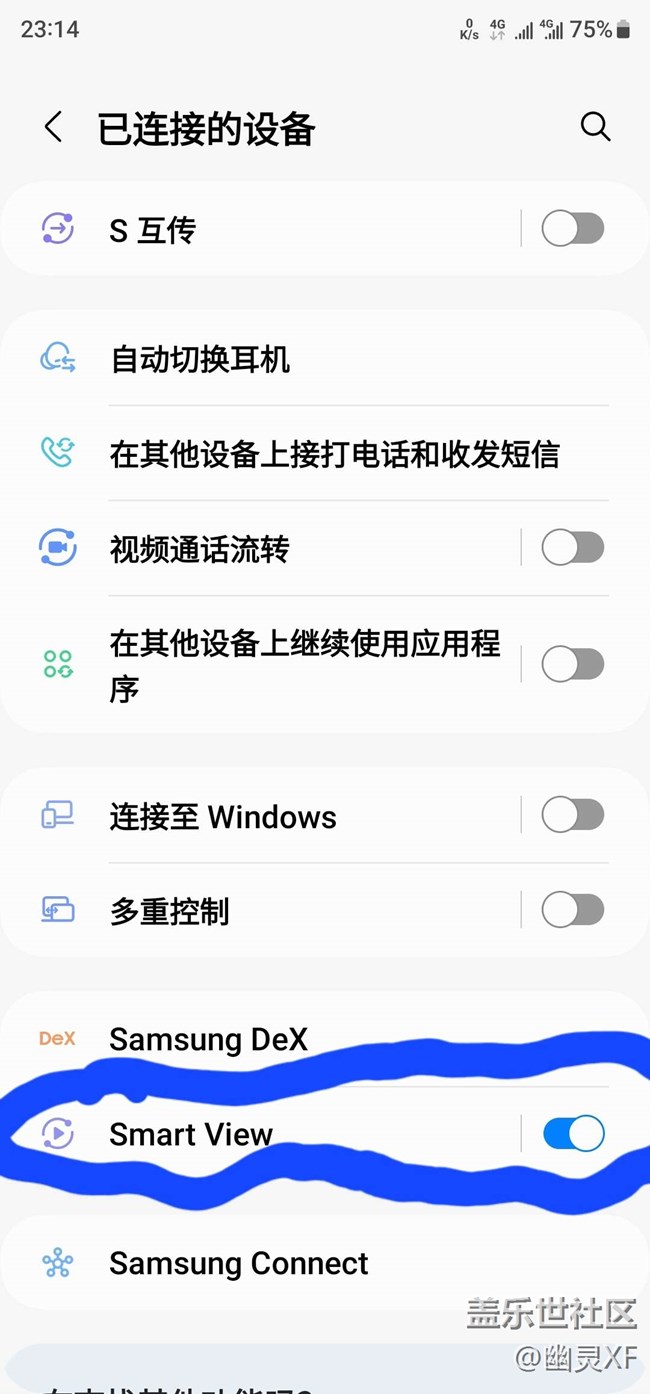Turn off the Smart View switch
Screen dimensions: 650x1394
click(573, 1133)
